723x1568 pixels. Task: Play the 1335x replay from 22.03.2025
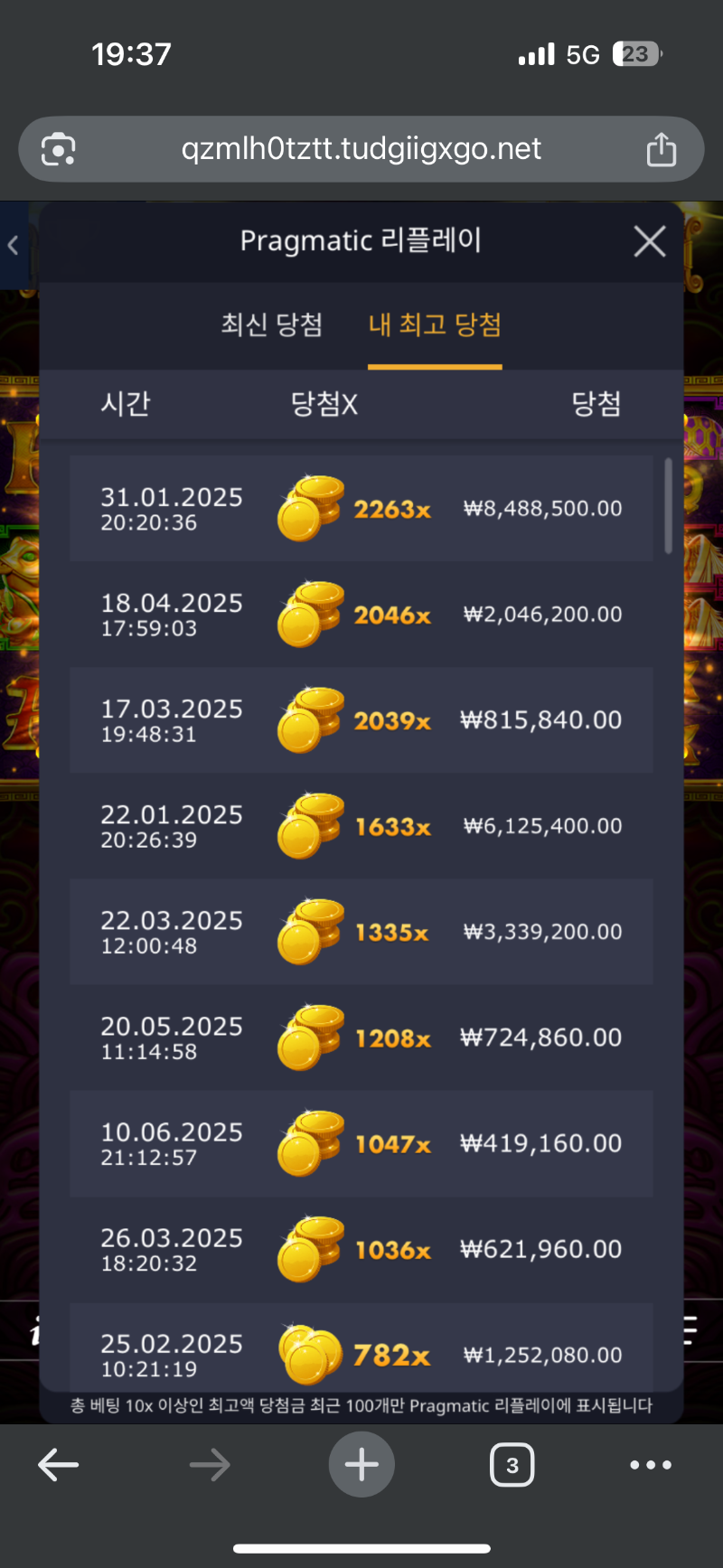361,931
